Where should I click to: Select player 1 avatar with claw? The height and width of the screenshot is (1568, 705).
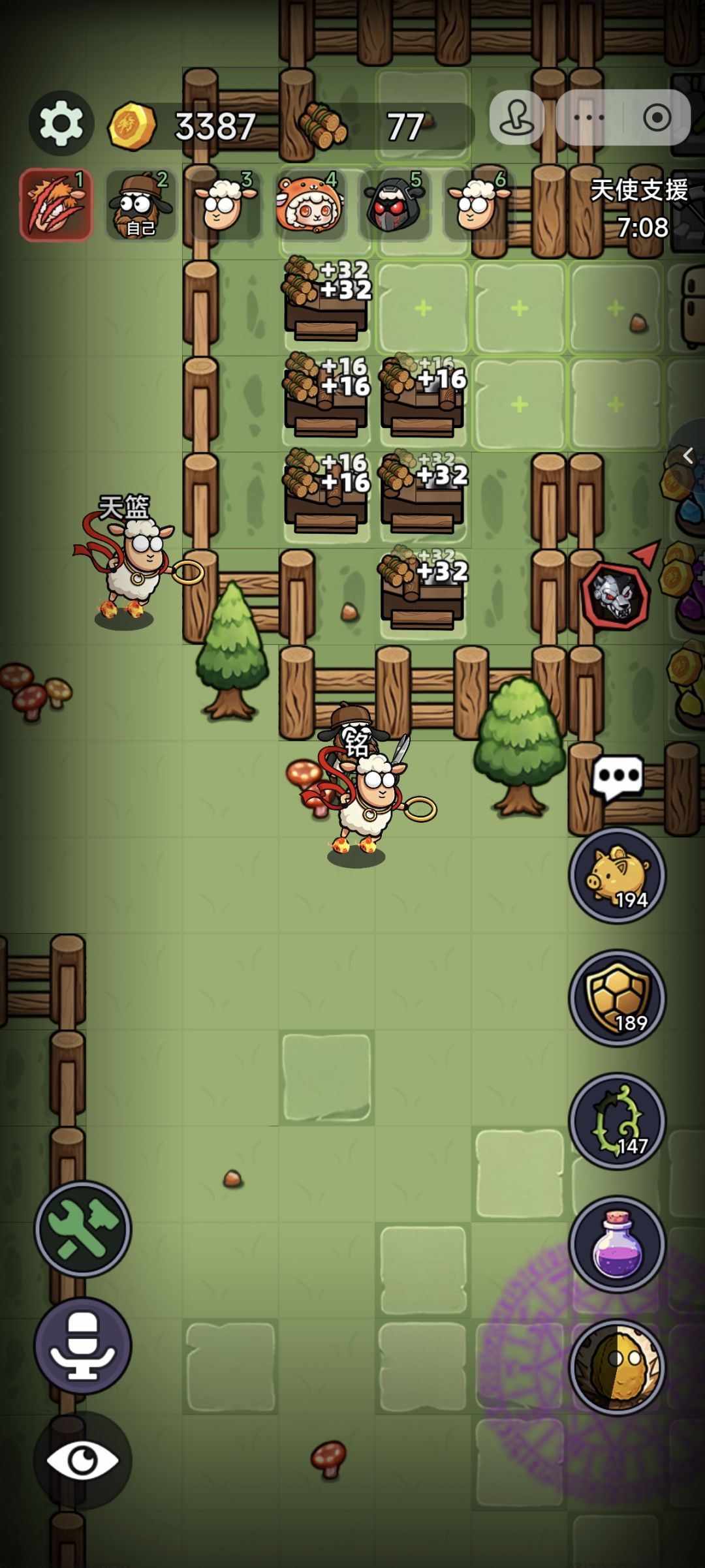(56, 205)
